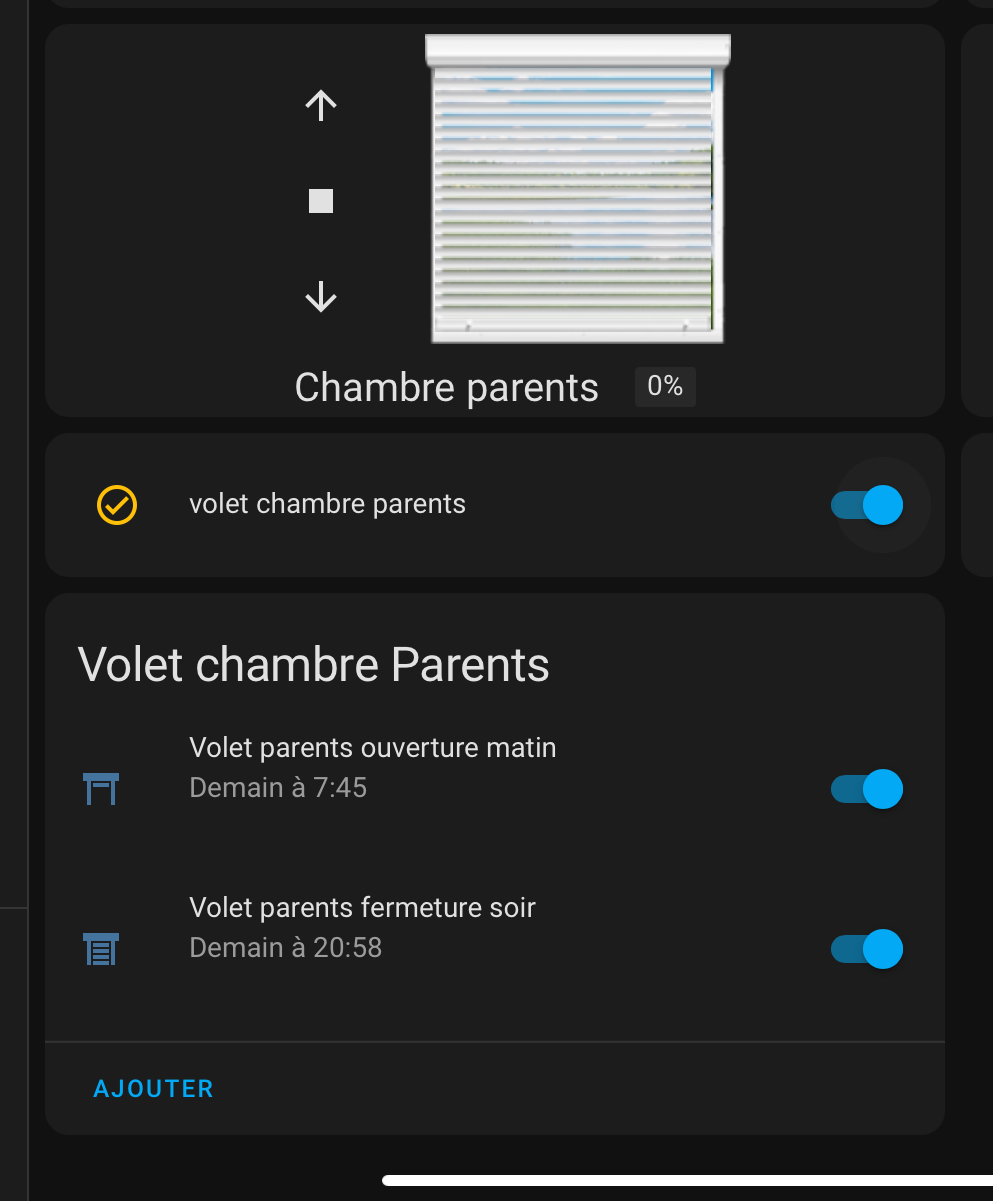Tap AJOUTER to add a schedule

(x=153, y=1089)
